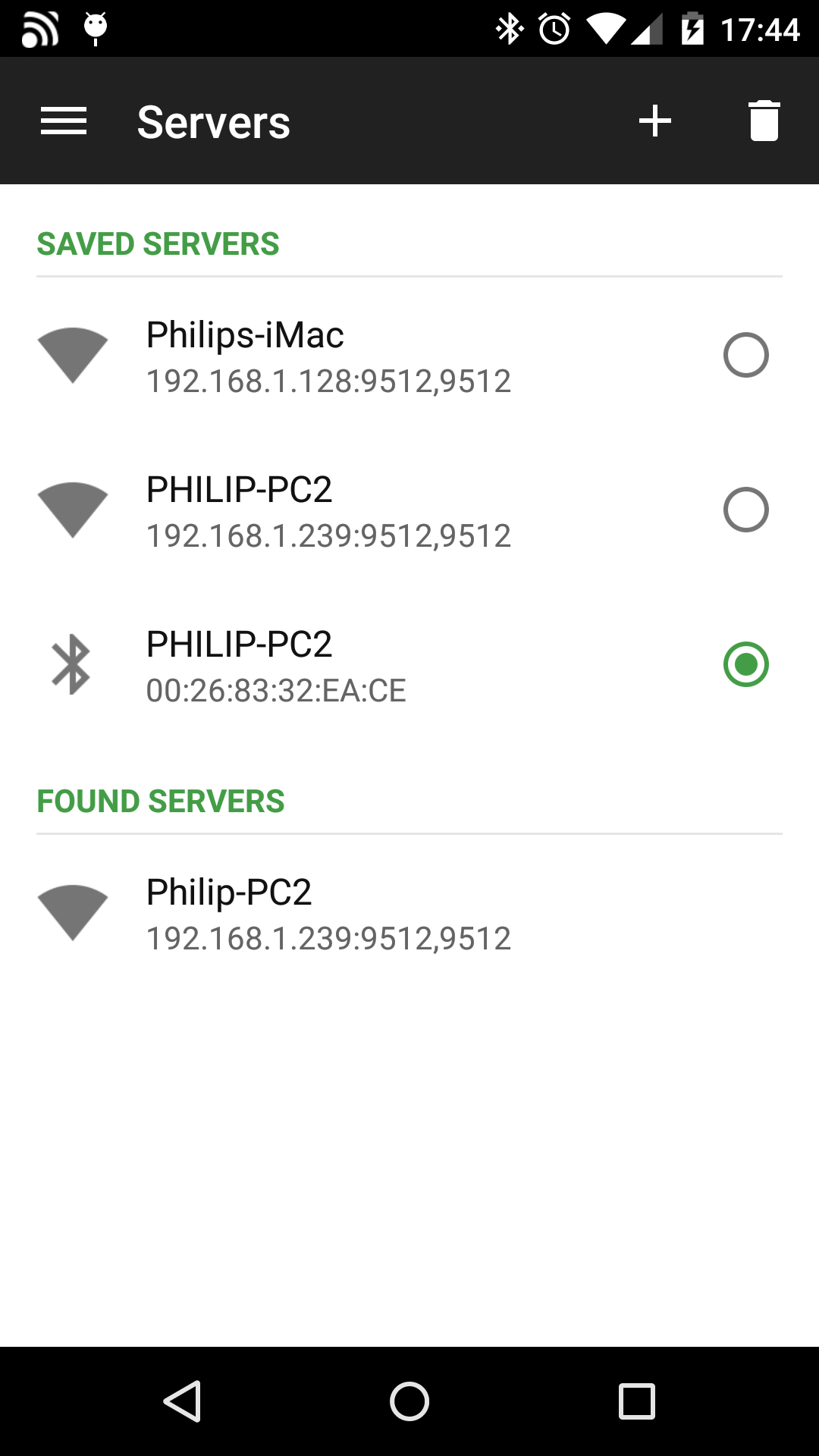Select PHILIP-PC2 at 192.168.1.239 saved radio button
Image resolution: width=819 pixels, height=1456 pixels.
(x=746, y=510)
